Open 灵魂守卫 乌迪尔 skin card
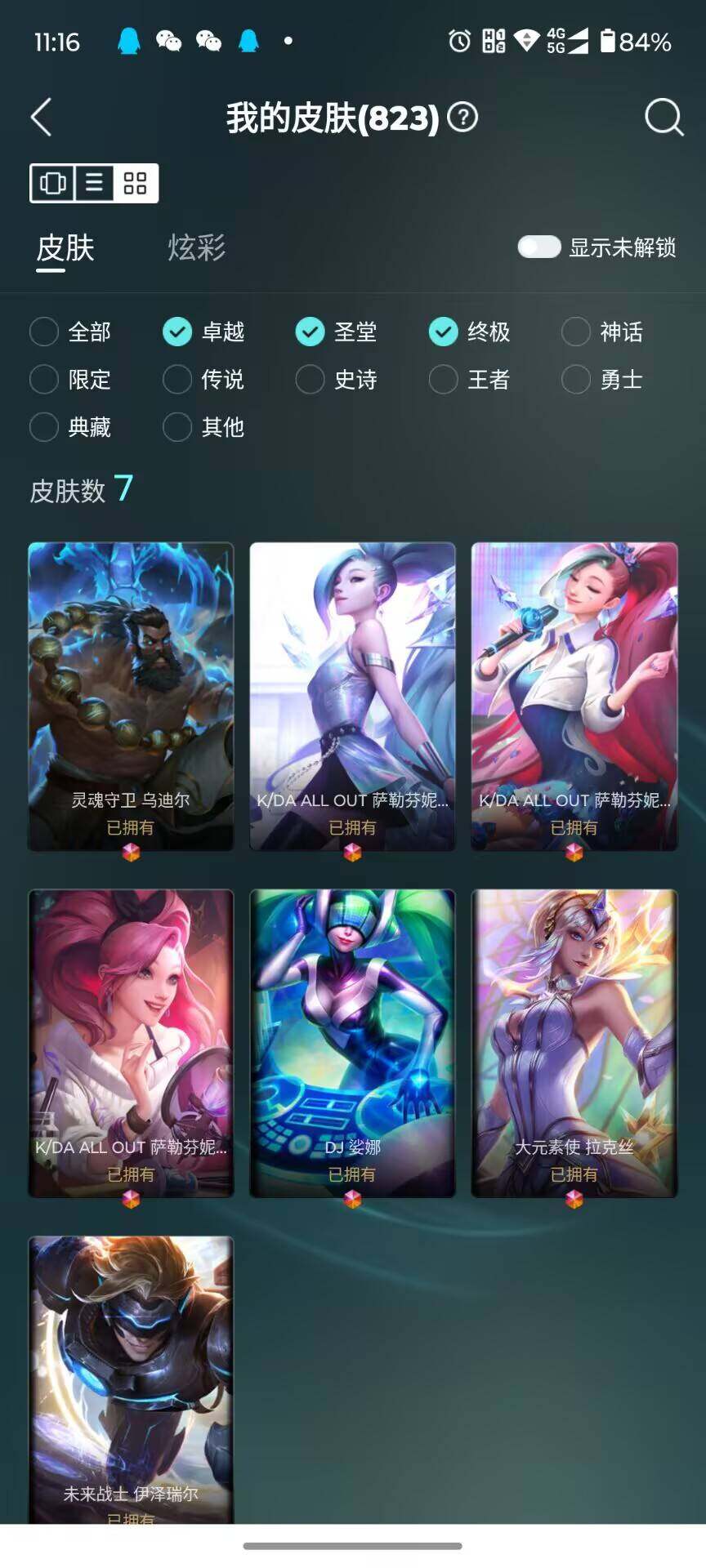The width and height of the screenshot is (706, 1568). point(131,696)
